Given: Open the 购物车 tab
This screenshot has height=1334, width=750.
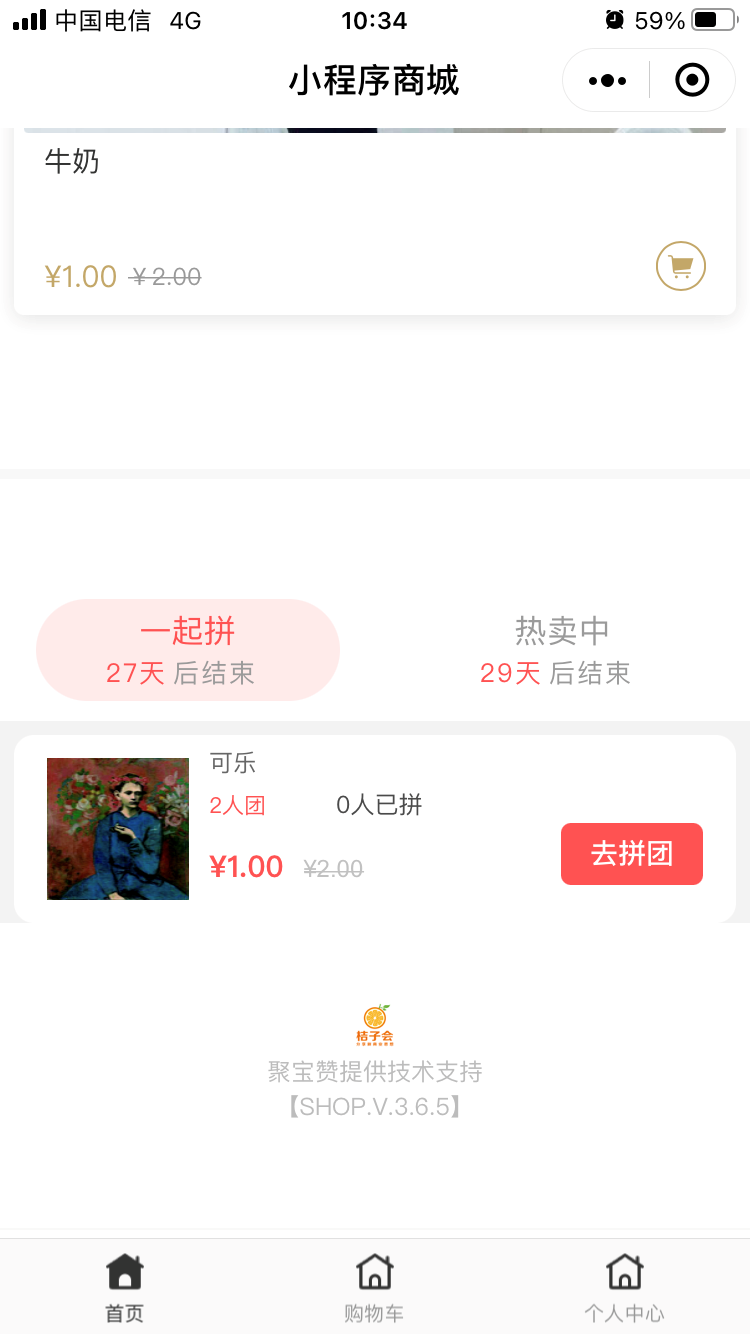Looking at the screenshot, I should (x=374, y=1287).
